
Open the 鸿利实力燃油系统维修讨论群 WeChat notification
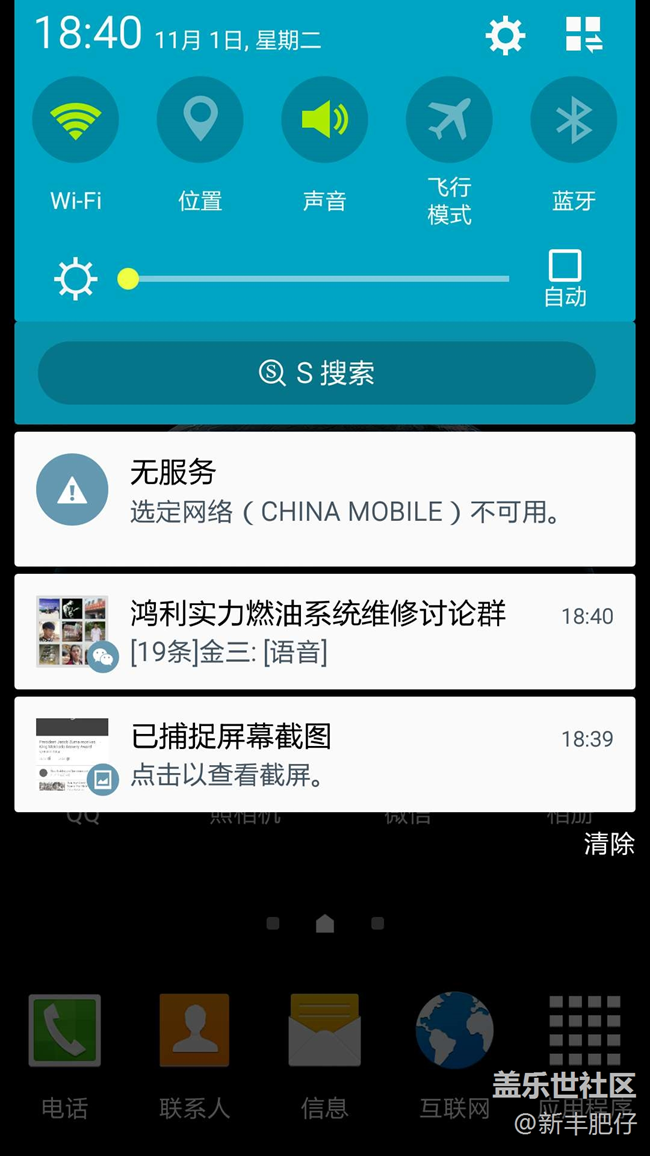325,631
